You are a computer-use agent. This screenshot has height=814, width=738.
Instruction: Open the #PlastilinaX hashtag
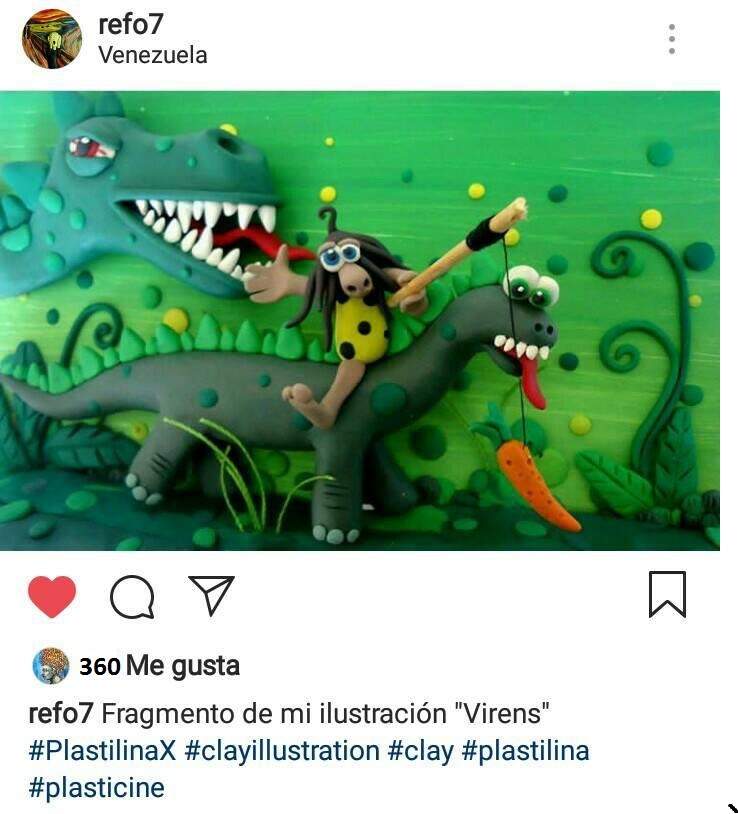(102, 751)
